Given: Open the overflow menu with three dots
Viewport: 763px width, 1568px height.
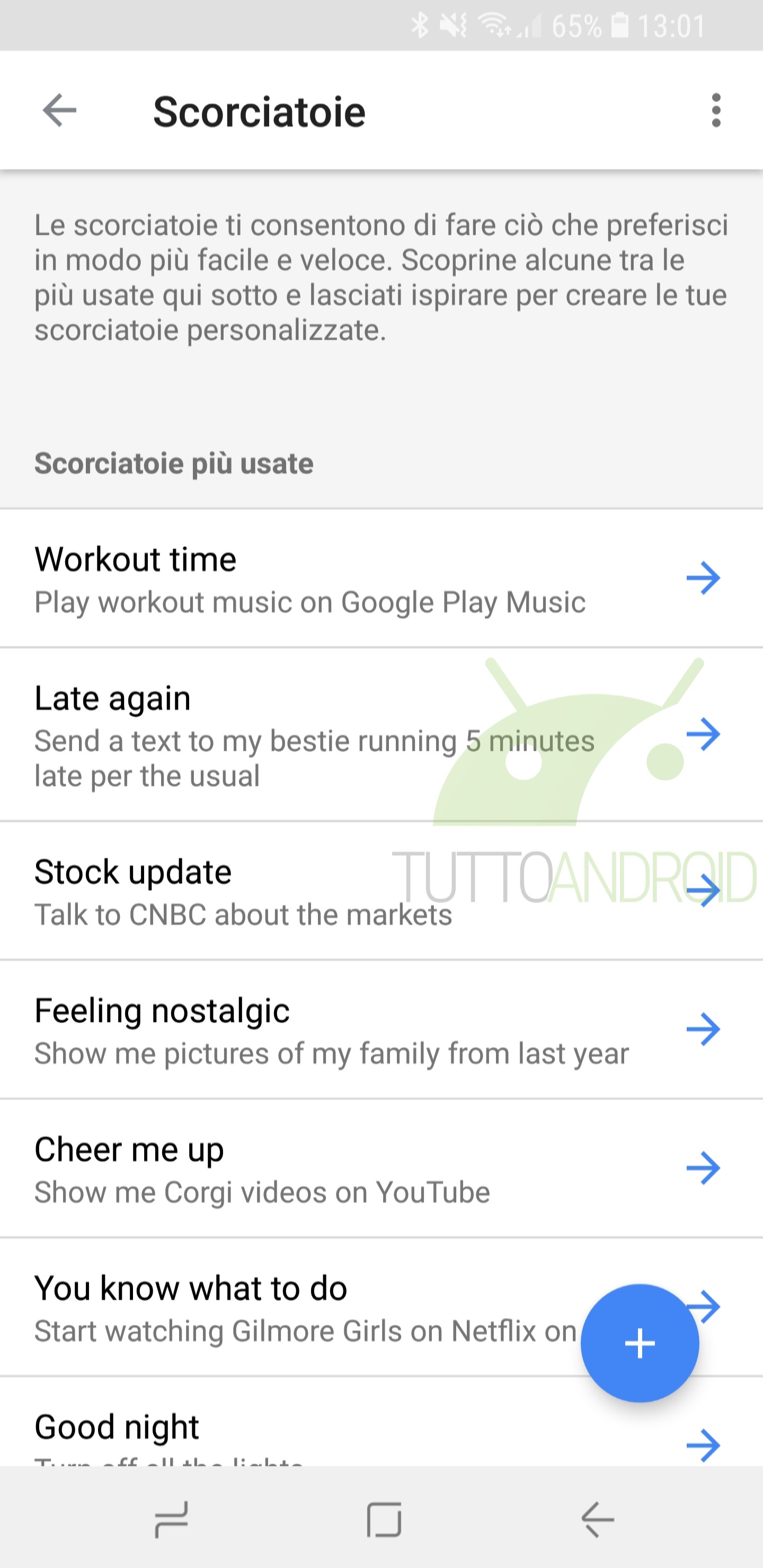Looking at the screenshot, I should point(716,110).
